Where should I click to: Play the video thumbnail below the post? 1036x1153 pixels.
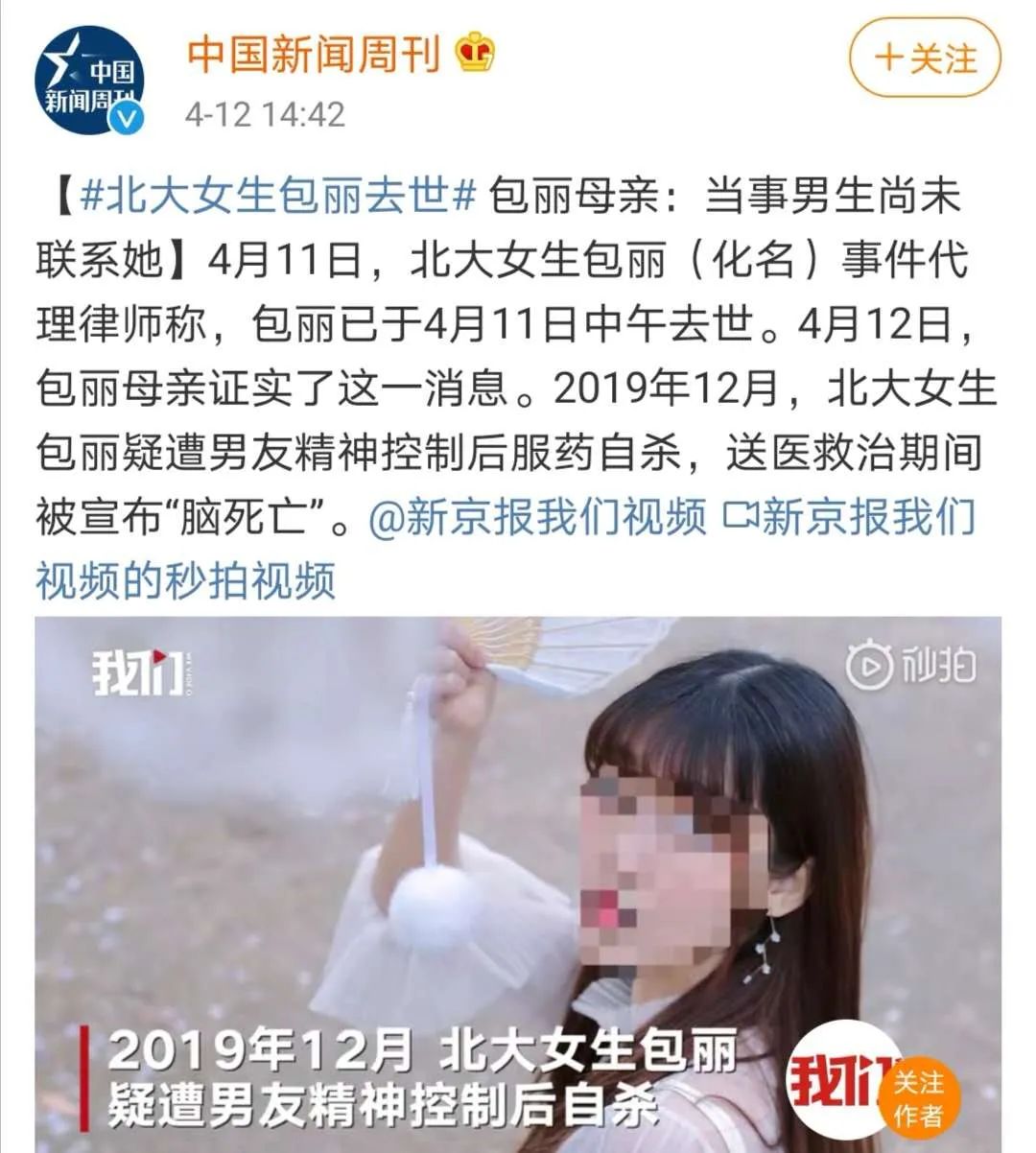coord(518,882)
